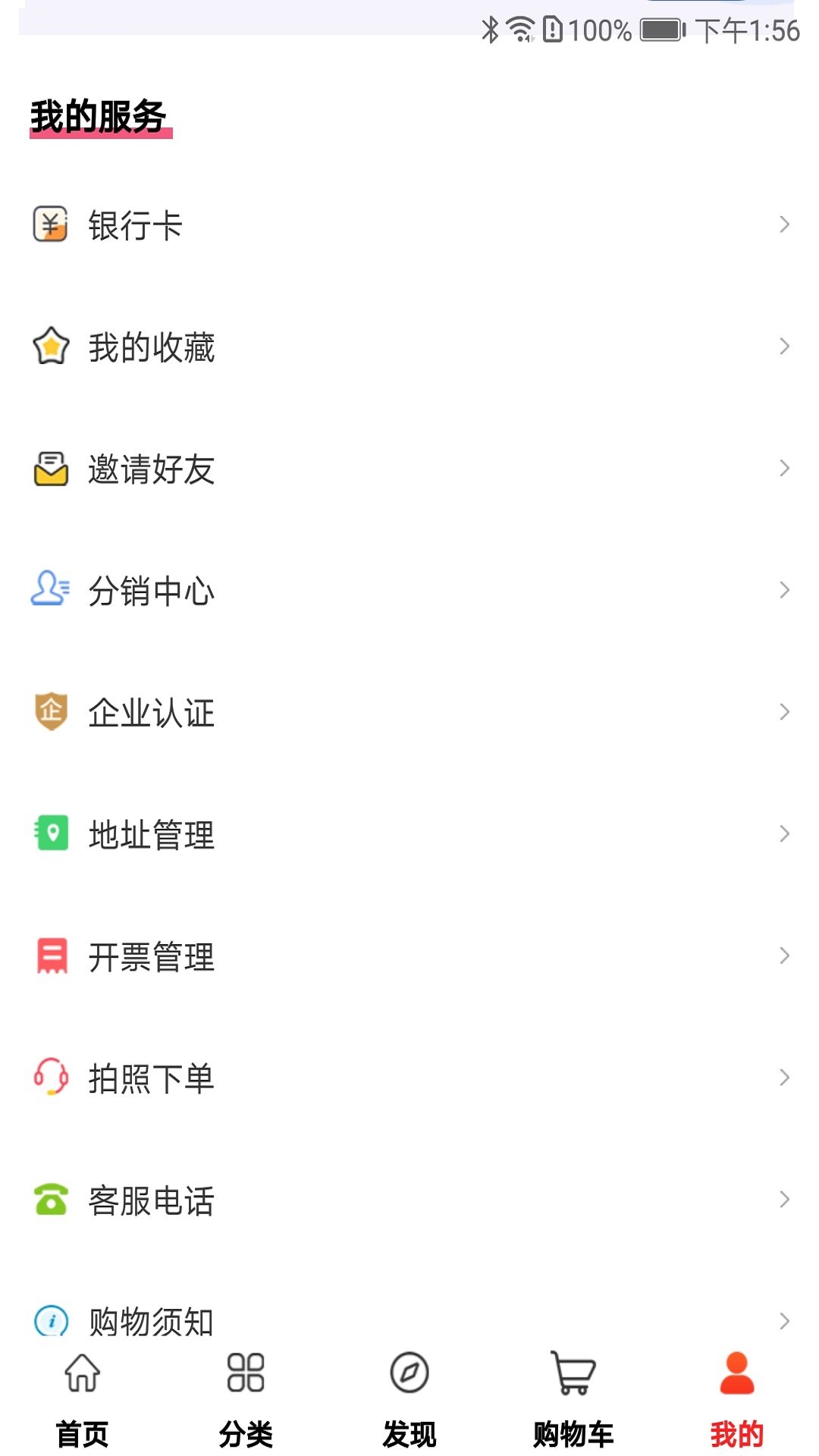Select the 开票管理 invoice icon
Image resolution: width=819 pixels, height=1456 pixels.
[50, 957]
